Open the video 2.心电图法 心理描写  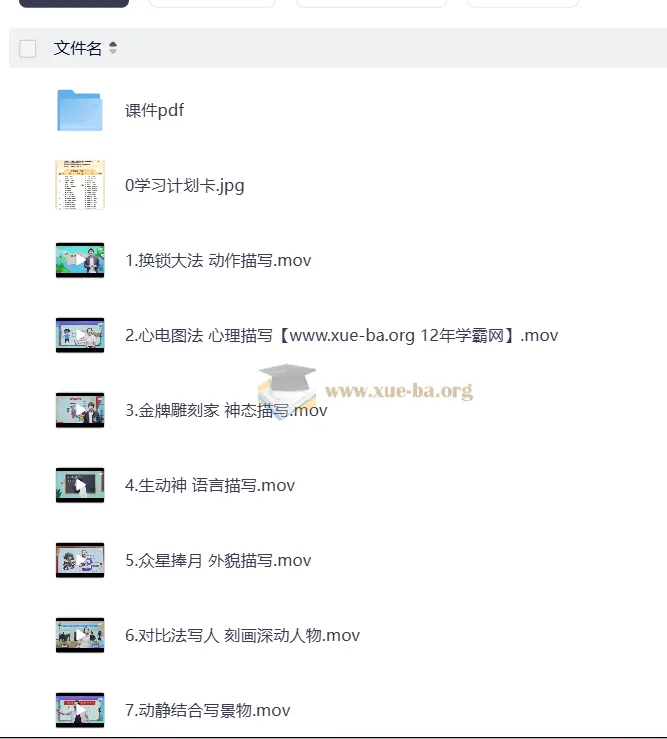(341, 335)
